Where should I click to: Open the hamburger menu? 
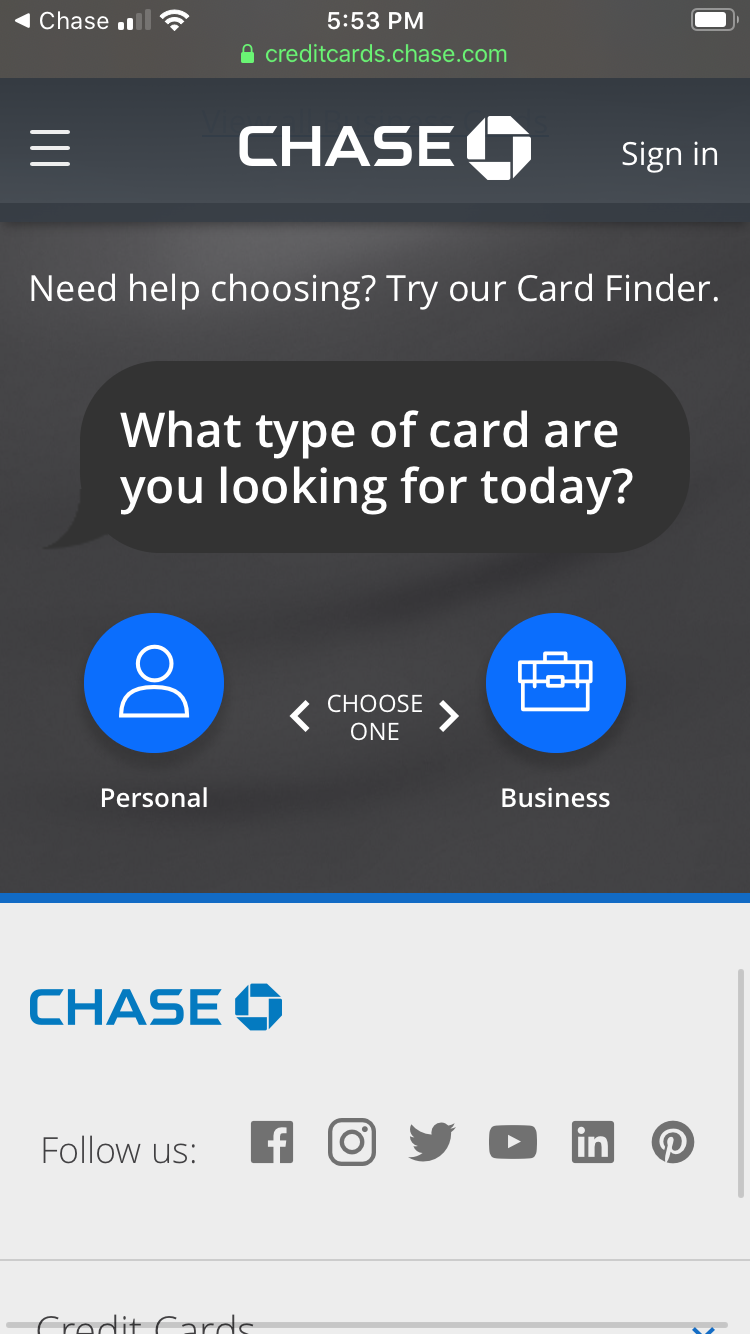(x=50, y=148)
